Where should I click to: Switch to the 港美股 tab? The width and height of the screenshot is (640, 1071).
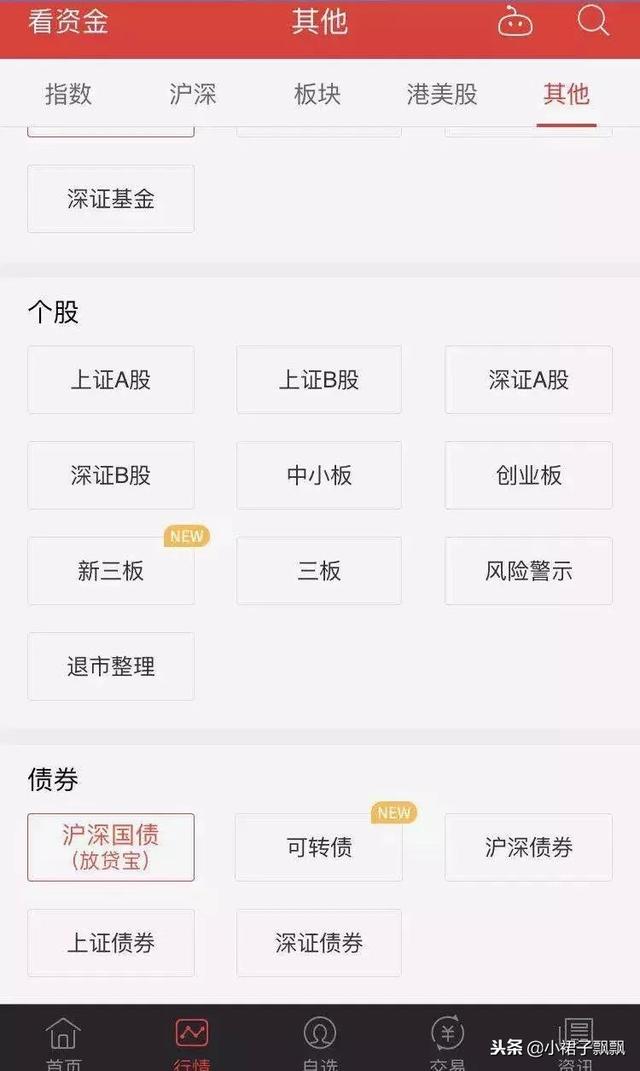click(442, 94)
